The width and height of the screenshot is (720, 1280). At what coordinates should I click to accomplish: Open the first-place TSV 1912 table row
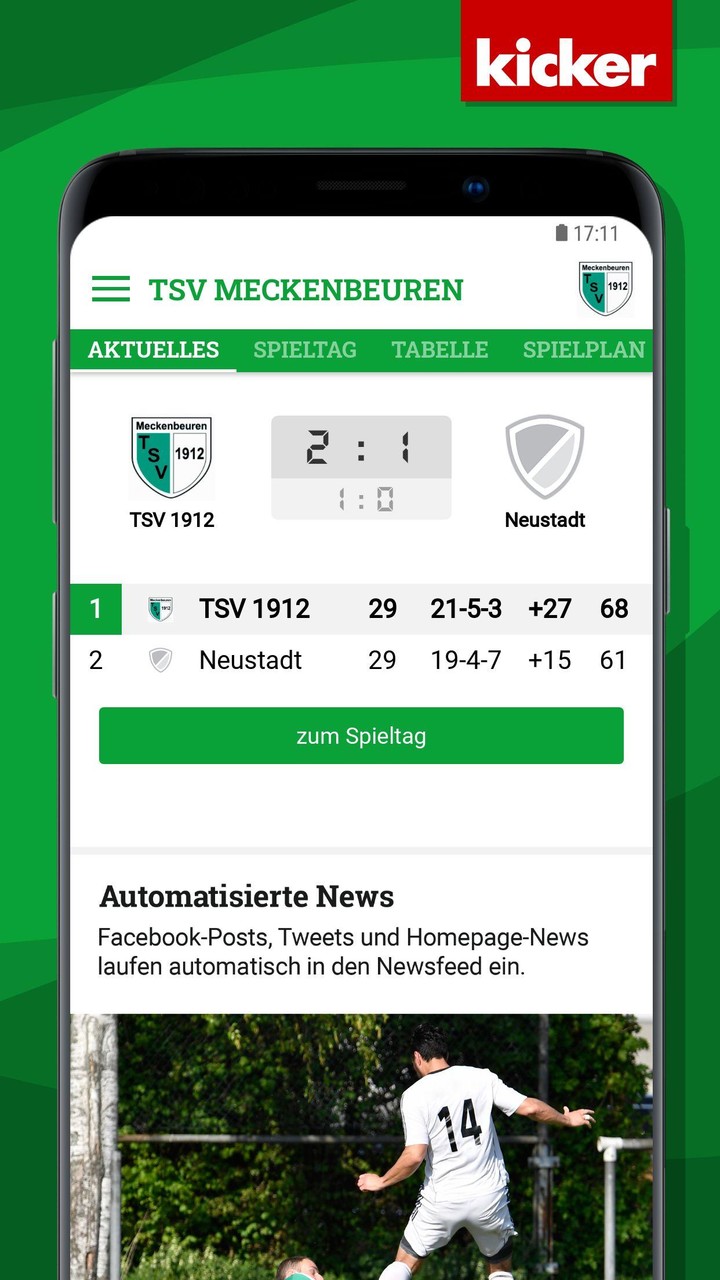coord(360,609)
